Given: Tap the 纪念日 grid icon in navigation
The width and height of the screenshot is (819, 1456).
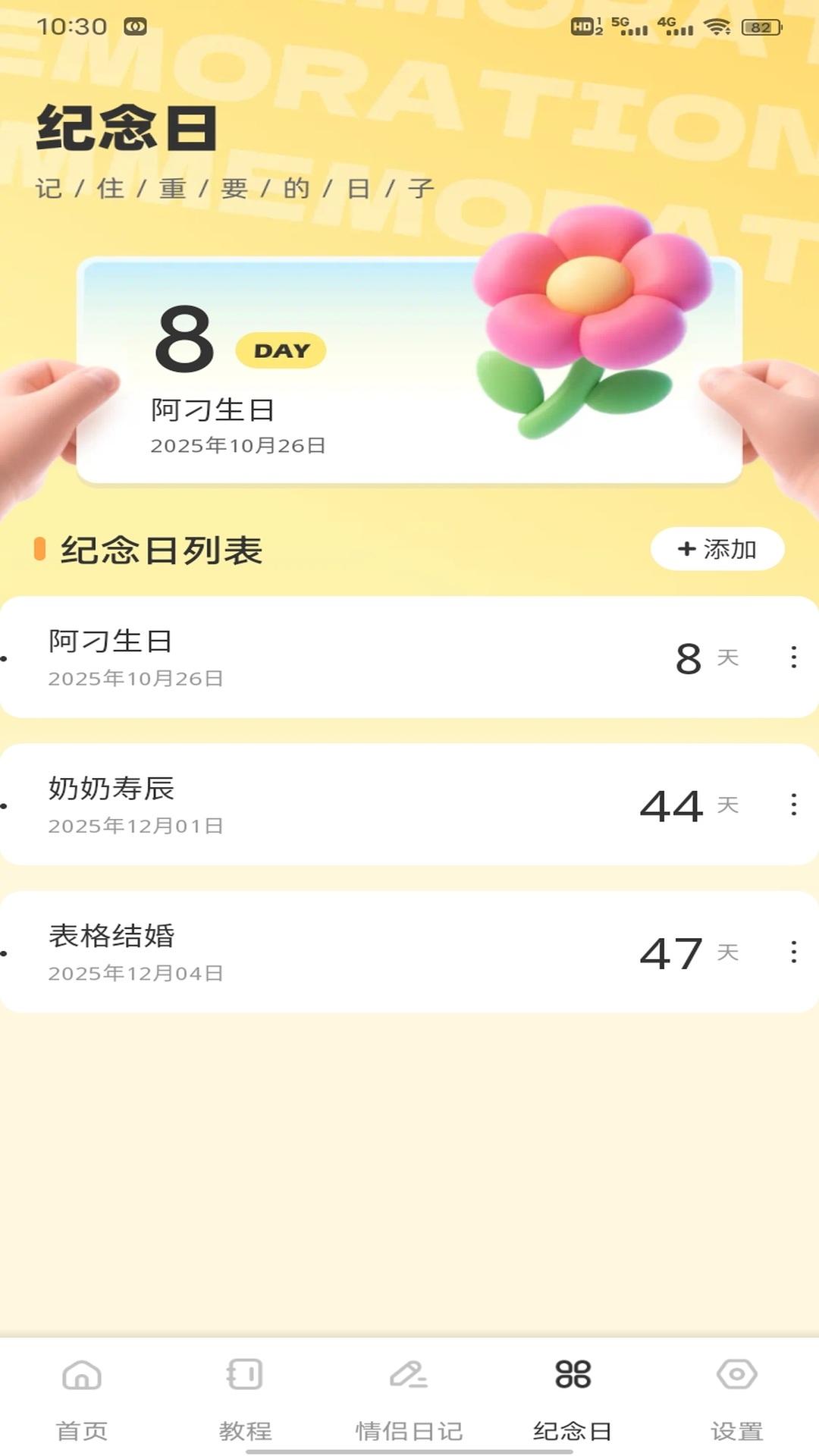Looking at the screenshot, I should (573, 1376).
